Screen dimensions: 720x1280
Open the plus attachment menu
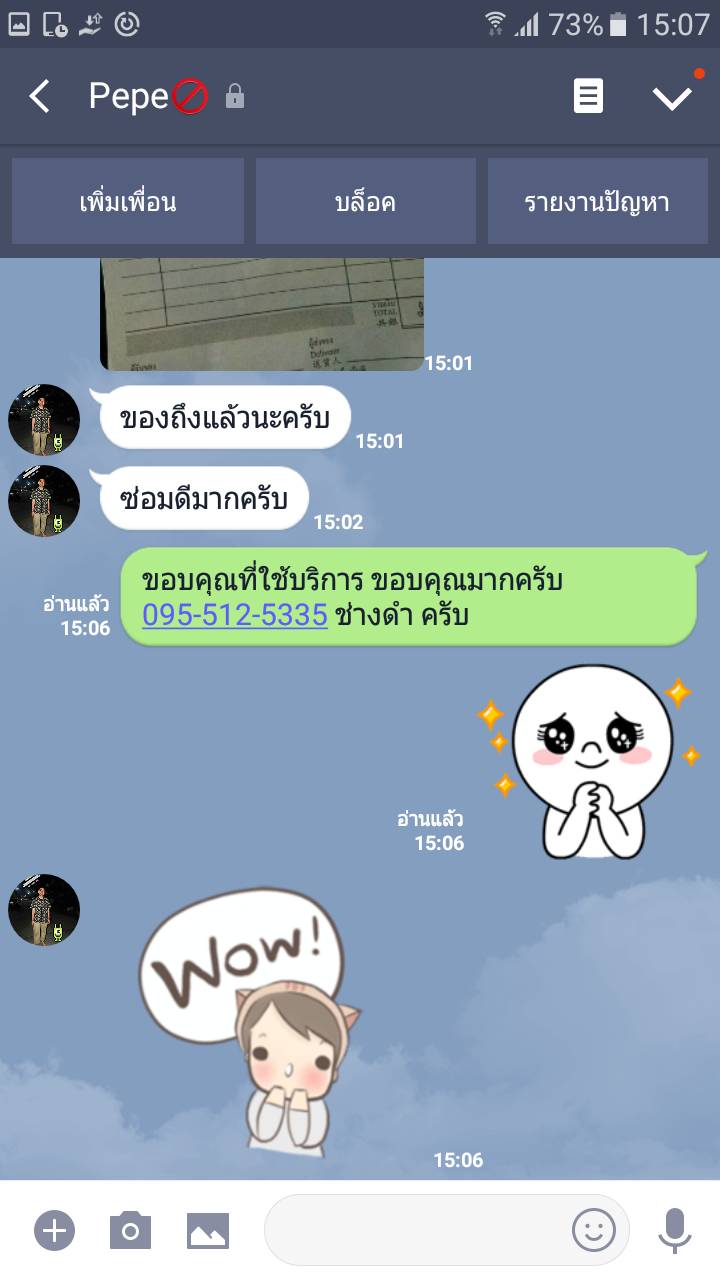(x=54, y=1230)
